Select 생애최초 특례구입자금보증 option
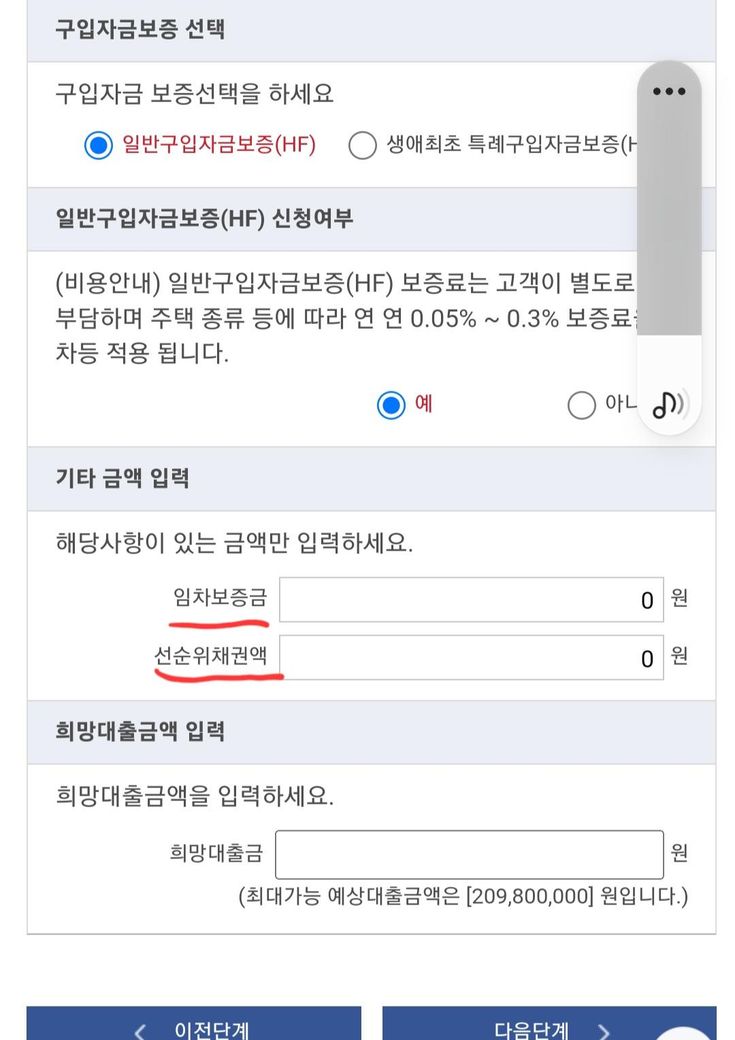The width and height of the screenshot is (735, 1040). click(362, 145)
